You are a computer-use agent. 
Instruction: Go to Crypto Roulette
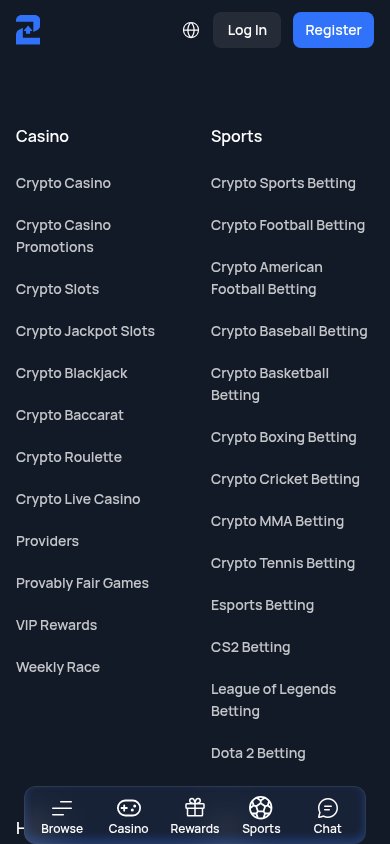pyautogui.click(x=69, y=457)
